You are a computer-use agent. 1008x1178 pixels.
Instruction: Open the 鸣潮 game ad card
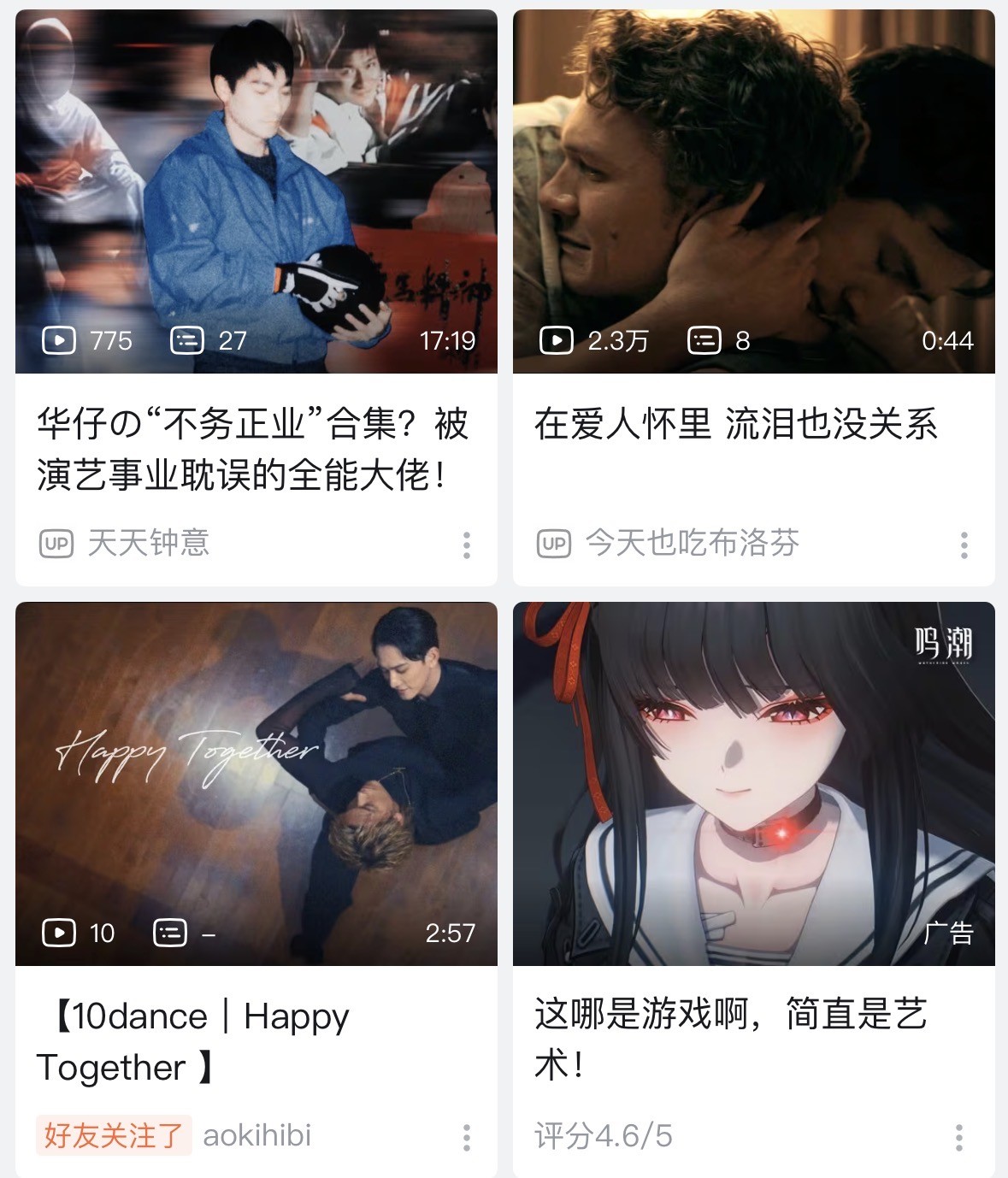point(753,783)
